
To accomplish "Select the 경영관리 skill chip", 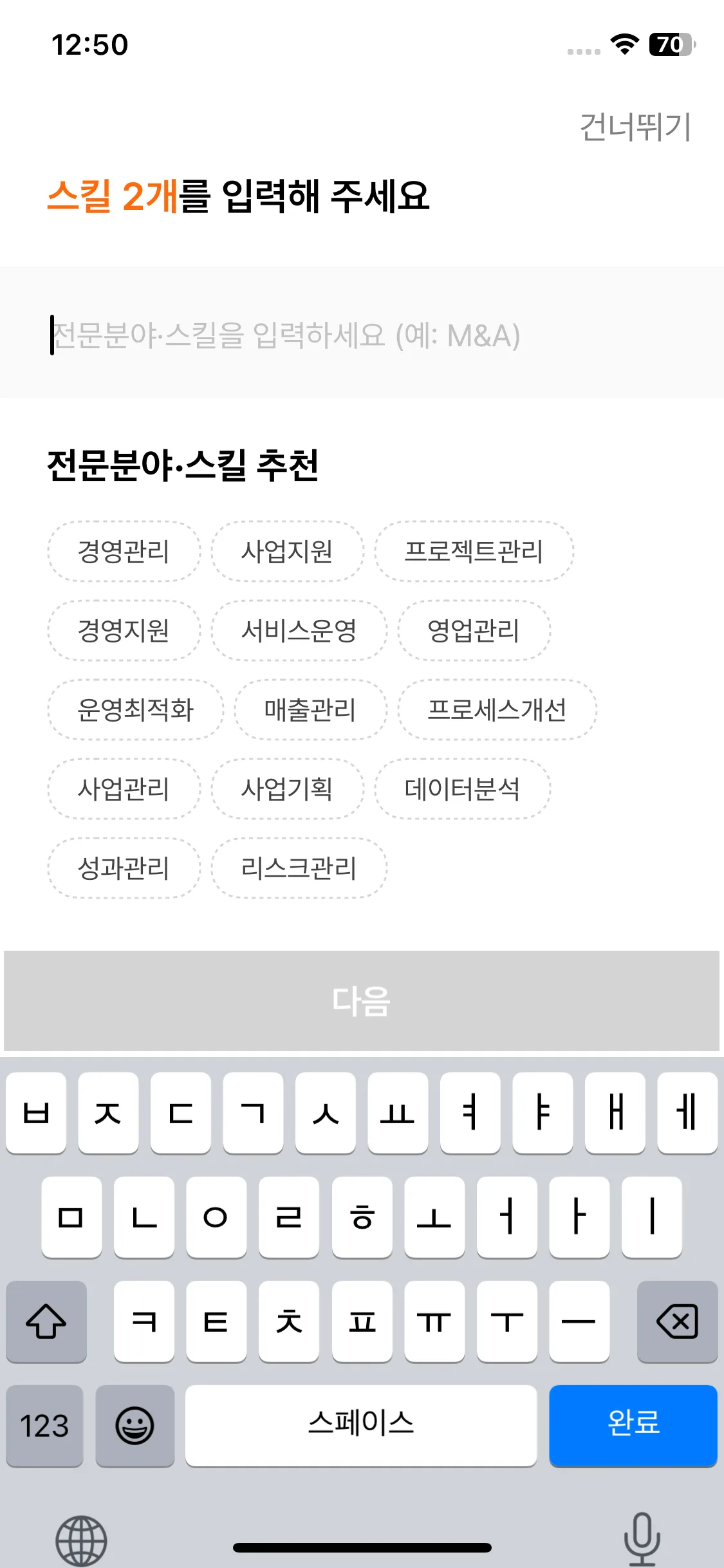I will (x=124, y=552).
